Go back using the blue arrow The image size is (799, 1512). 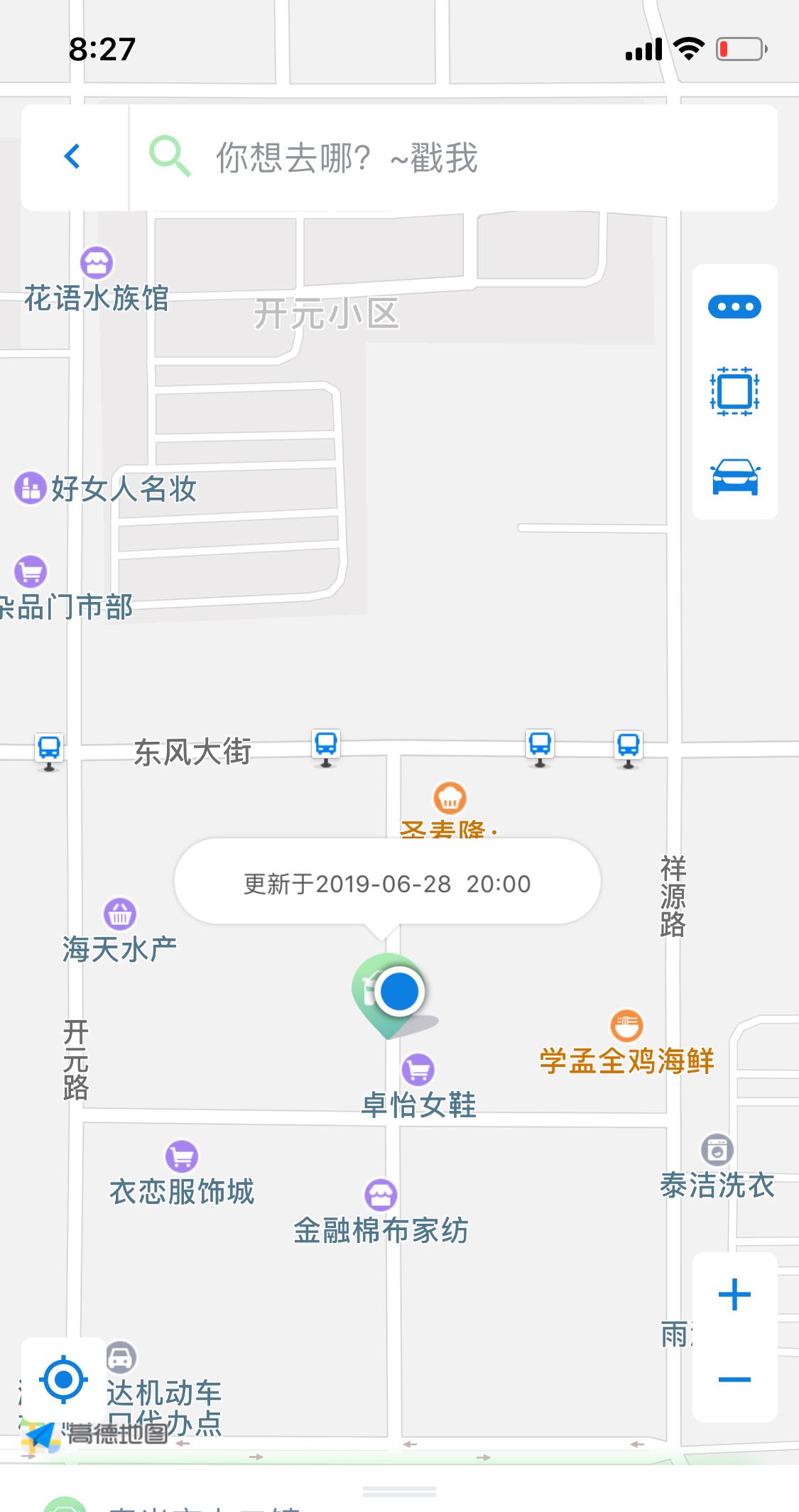[x=73, y=157]
